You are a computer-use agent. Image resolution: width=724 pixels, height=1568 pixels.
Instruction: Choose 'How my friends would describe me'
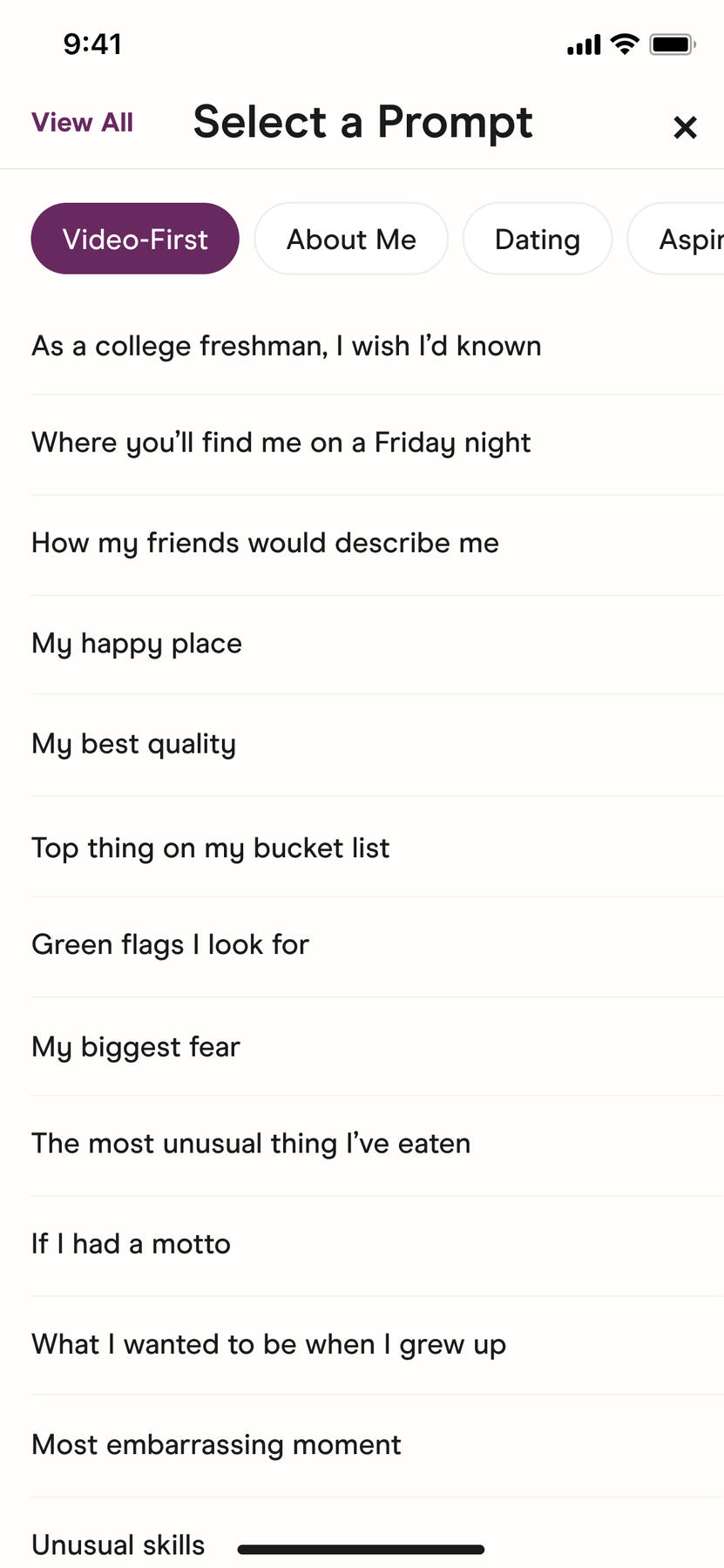[265, 542]
